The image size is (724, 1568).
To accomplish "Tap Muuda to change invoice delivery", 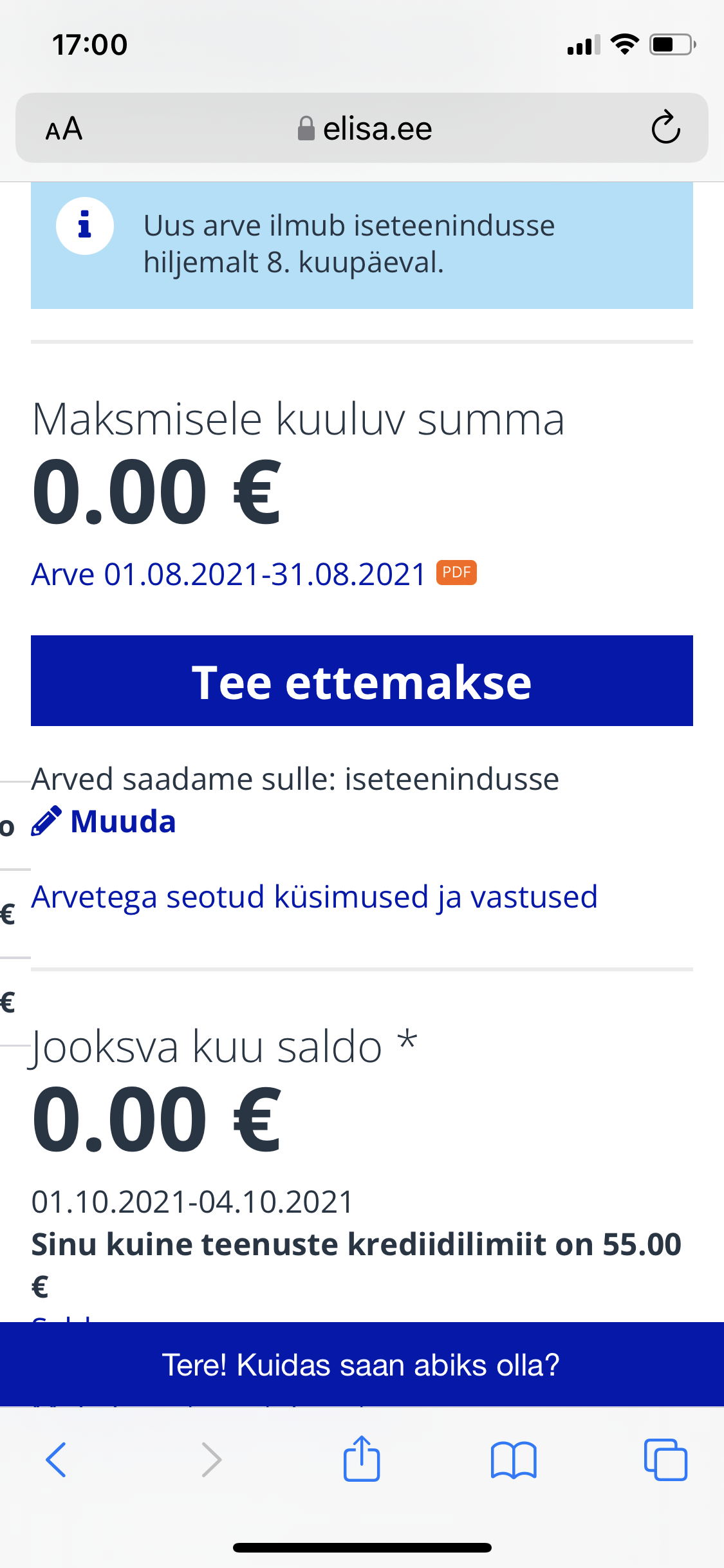I will click(104, 821).
